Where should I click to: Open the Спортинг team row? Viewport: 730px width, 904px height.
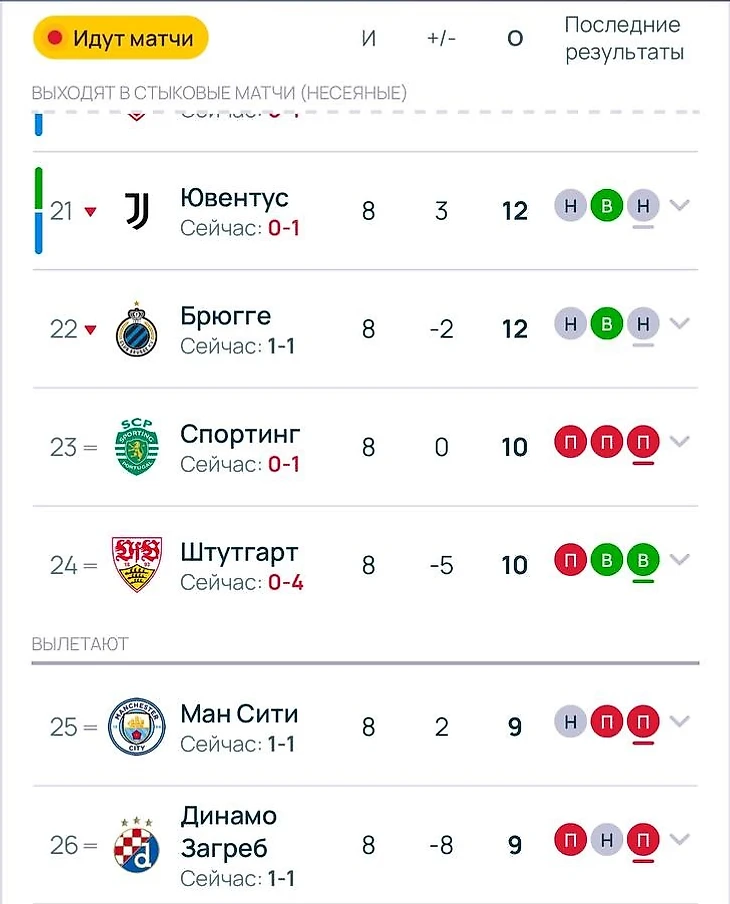pyautogui.click(x=240, y=435)
